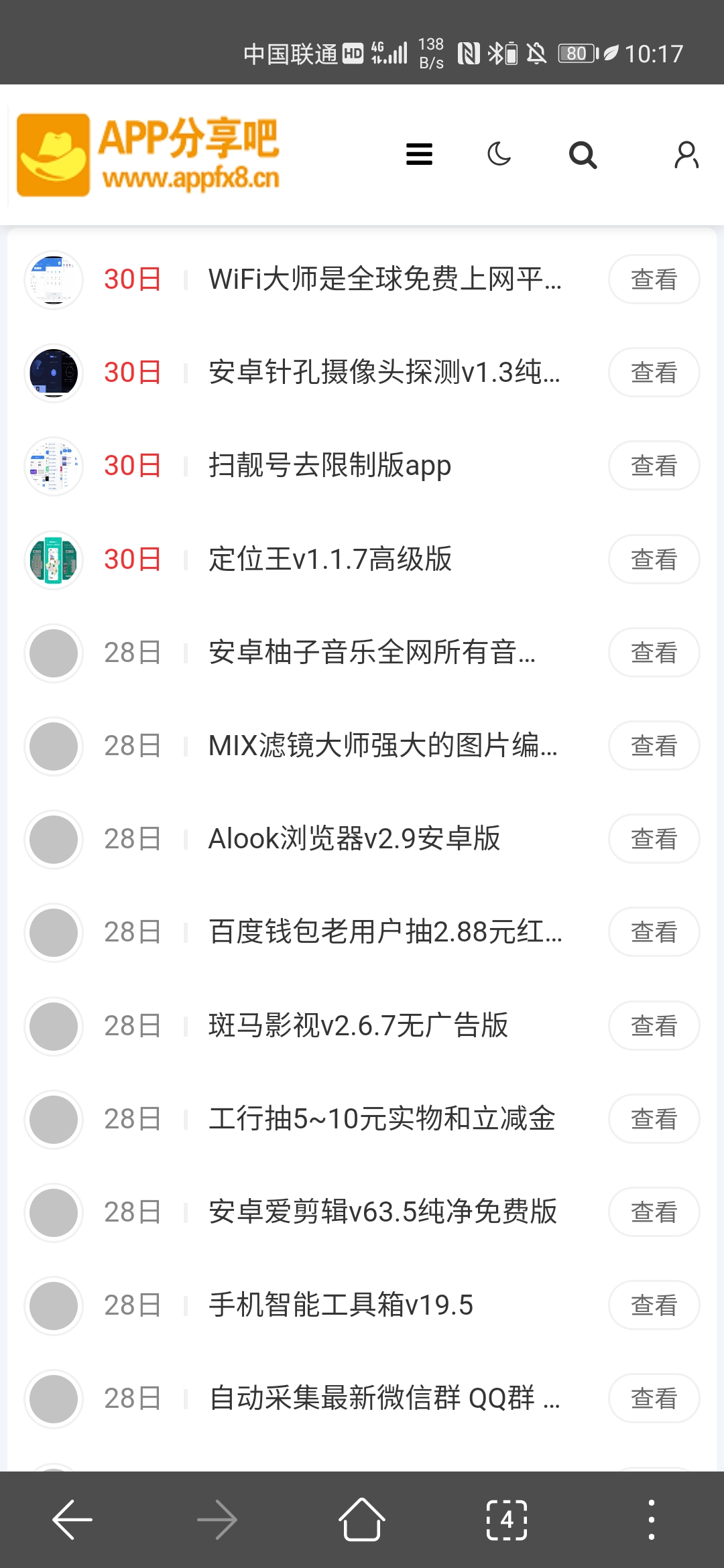
Task: Click 查看 beside 斑马影视v2.6.7无广告版
Action: coord(654,1025)
